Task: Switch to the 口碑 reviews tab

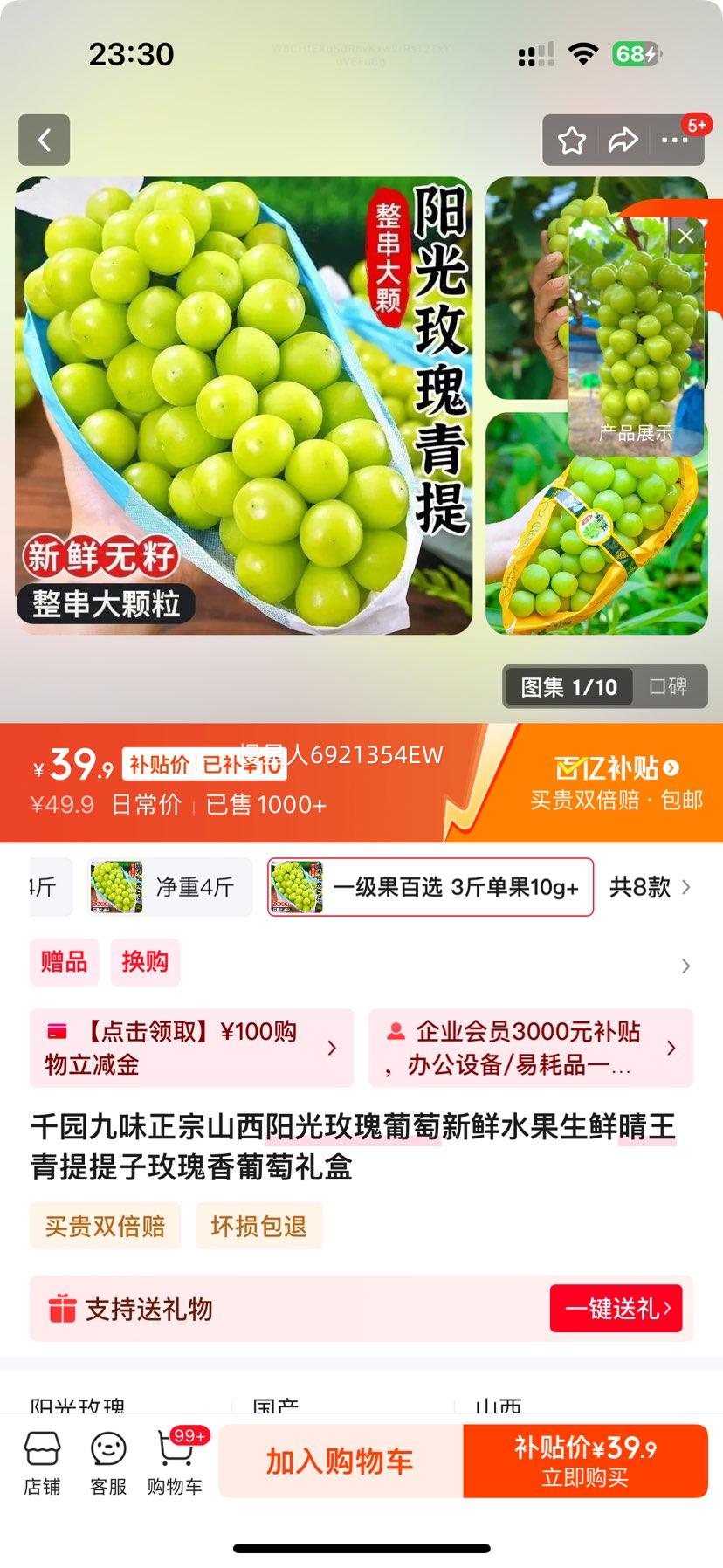Action: pyautogui.click(x=671, y=687)
